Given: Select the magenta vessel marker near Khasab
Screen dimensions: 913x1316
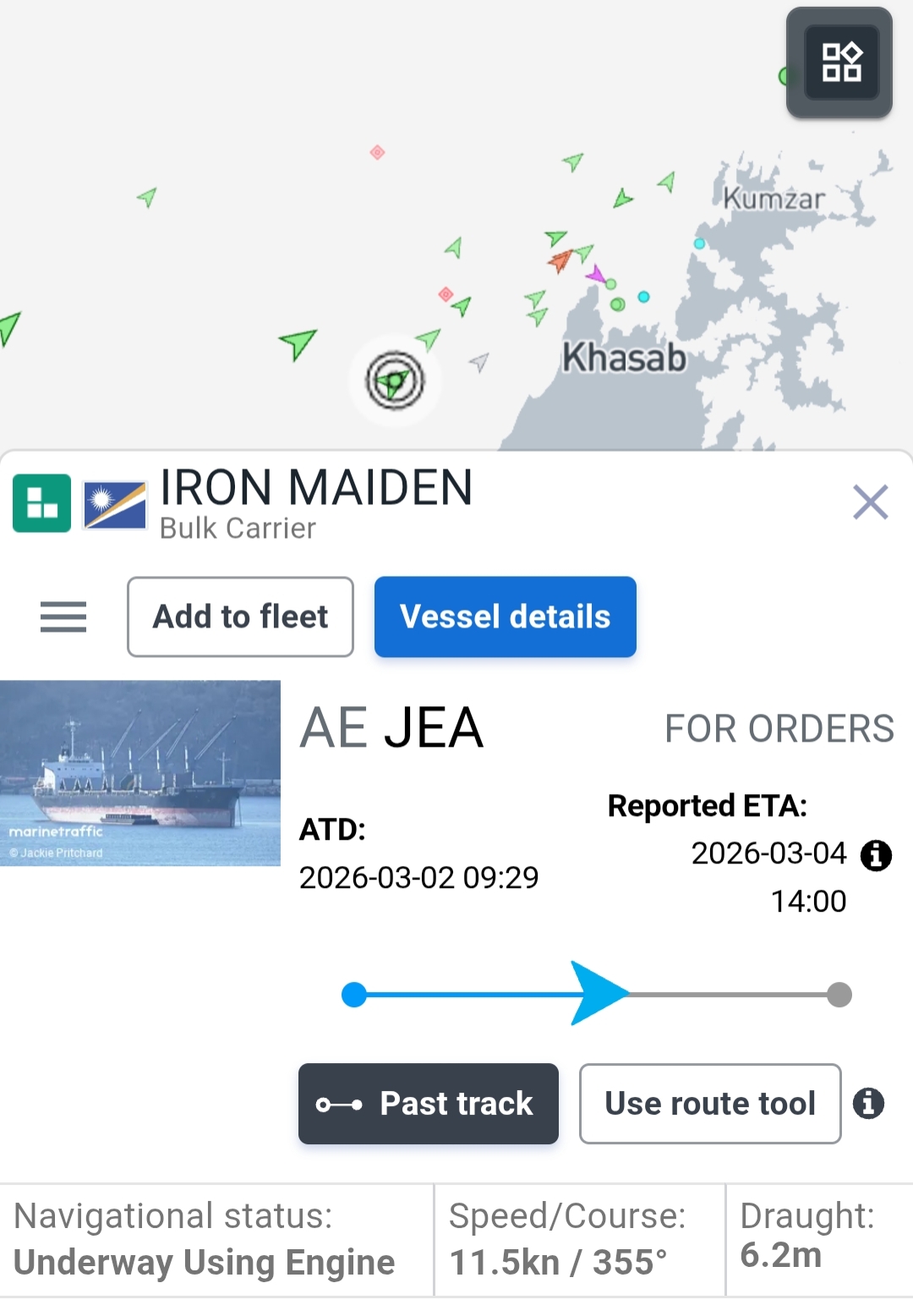Looking at the screenshot, I should pyautogui.click(x=596, y=274).
